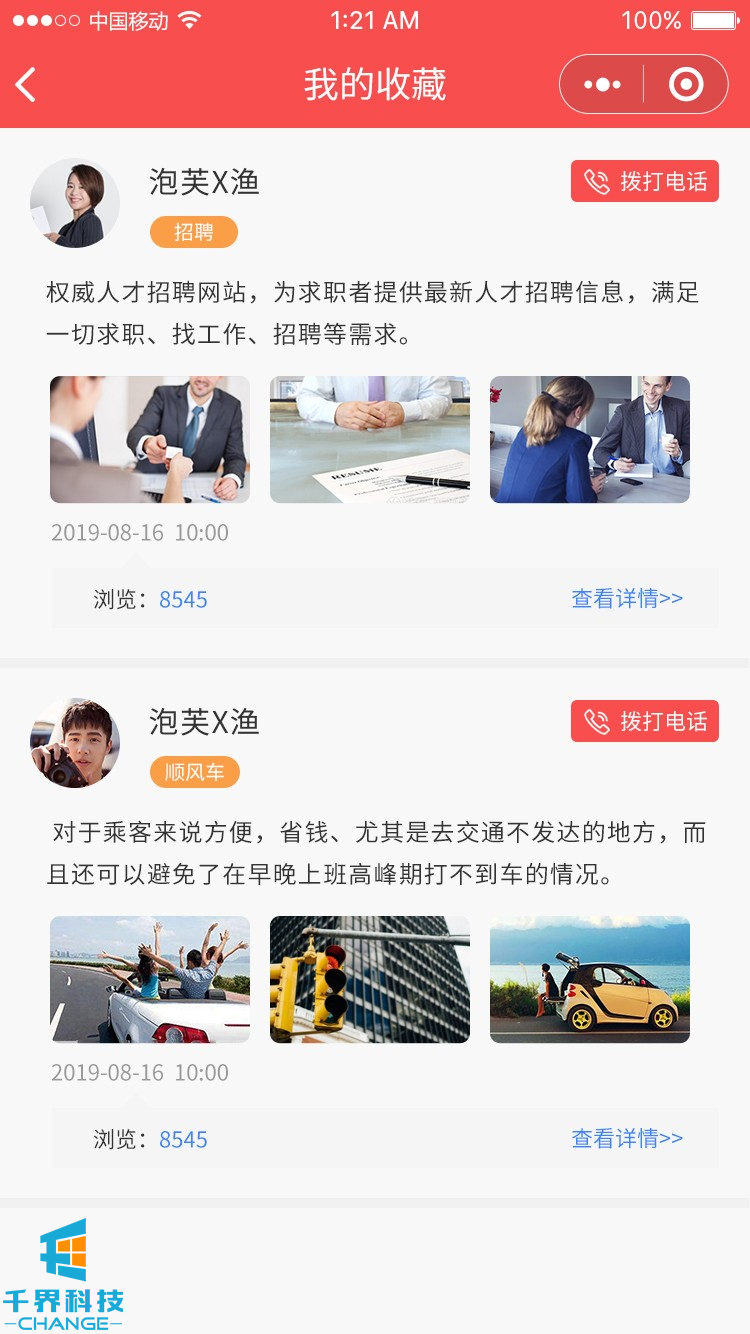The height and width of the screenshot is (1334, 750).
Task: View details of the 招聘 post
Action: pos(627,598)
